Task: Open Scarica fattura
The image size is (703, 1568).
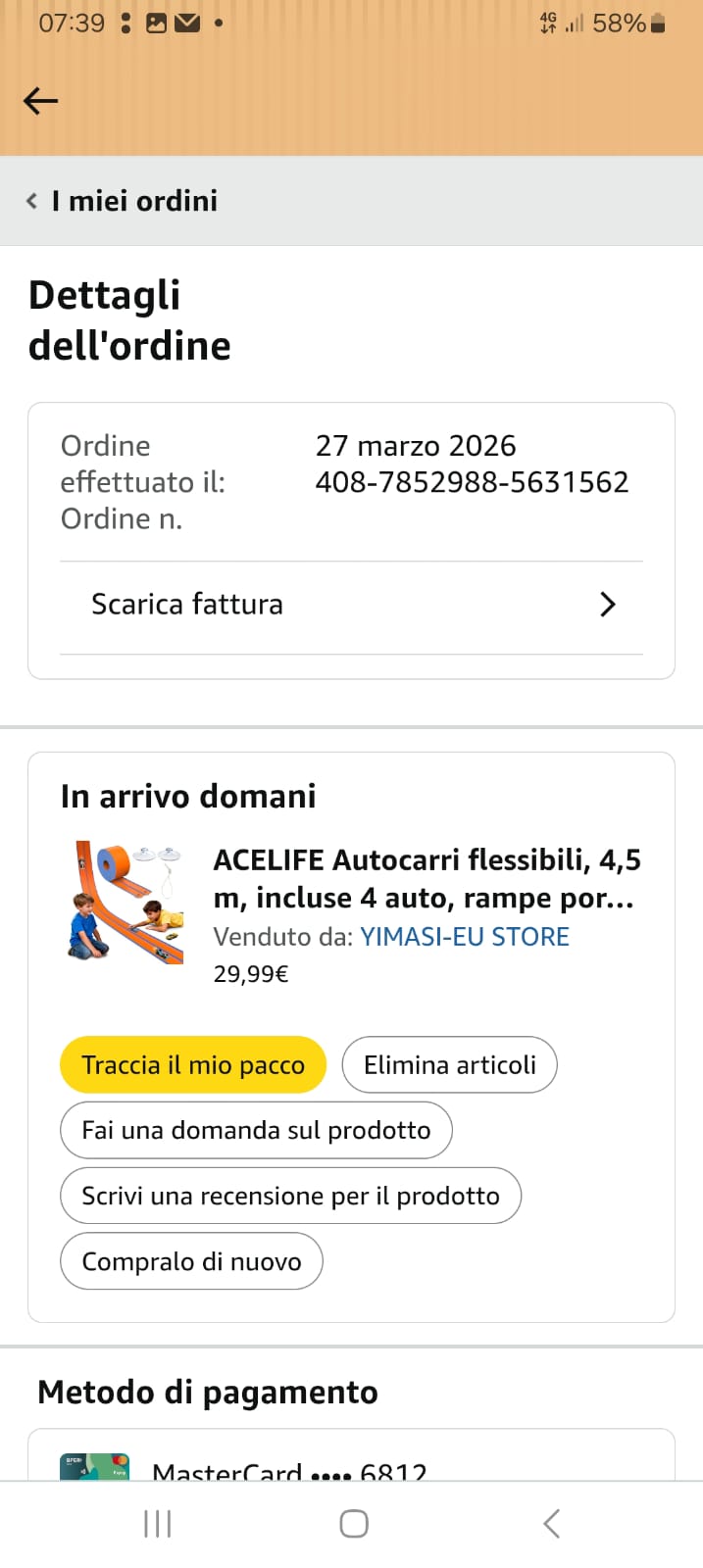Action: (x=351, y=605)
